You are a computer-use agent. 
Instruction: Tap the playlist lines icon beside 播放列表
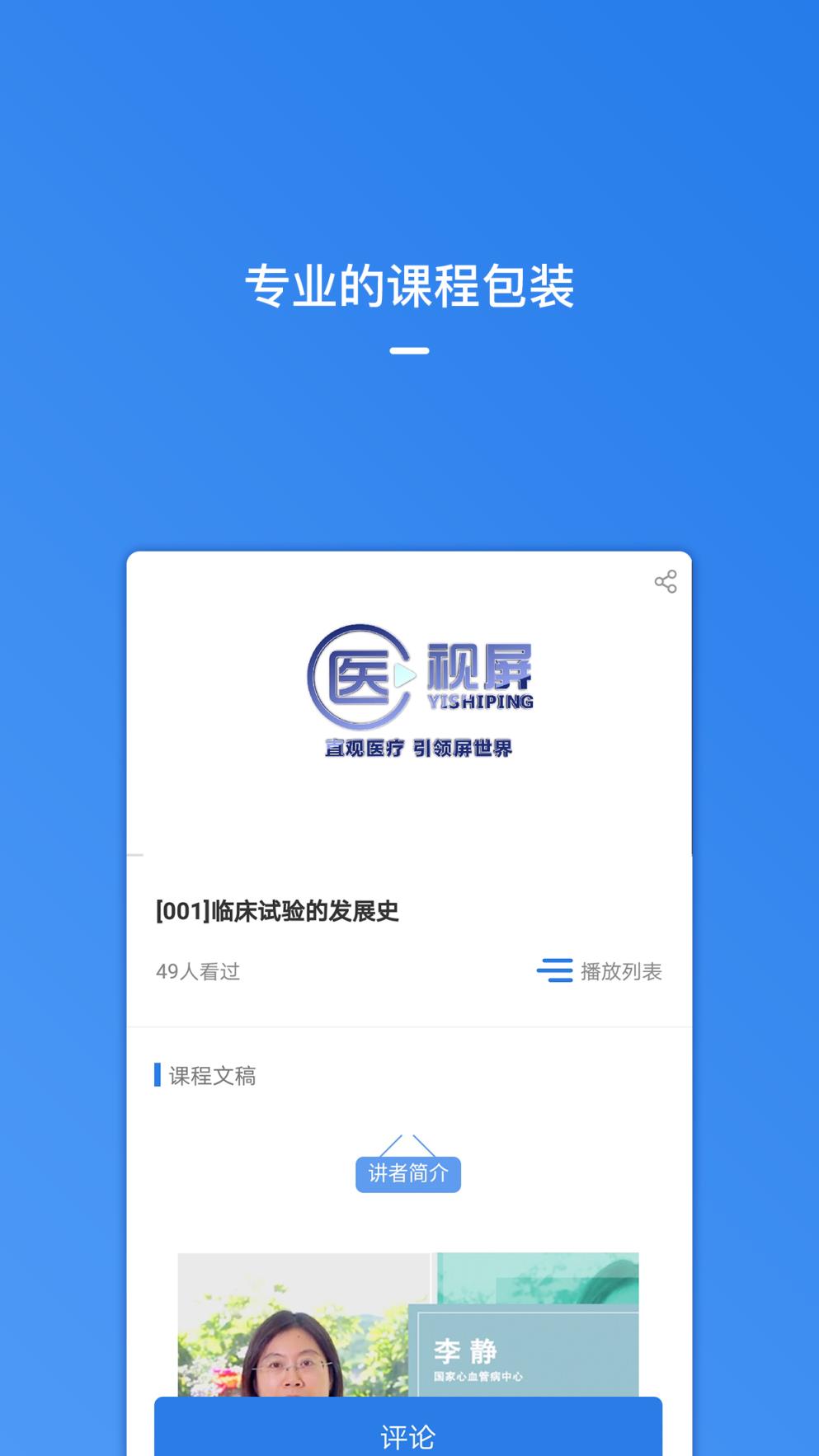pyautogui.click(x=555, y=972)
